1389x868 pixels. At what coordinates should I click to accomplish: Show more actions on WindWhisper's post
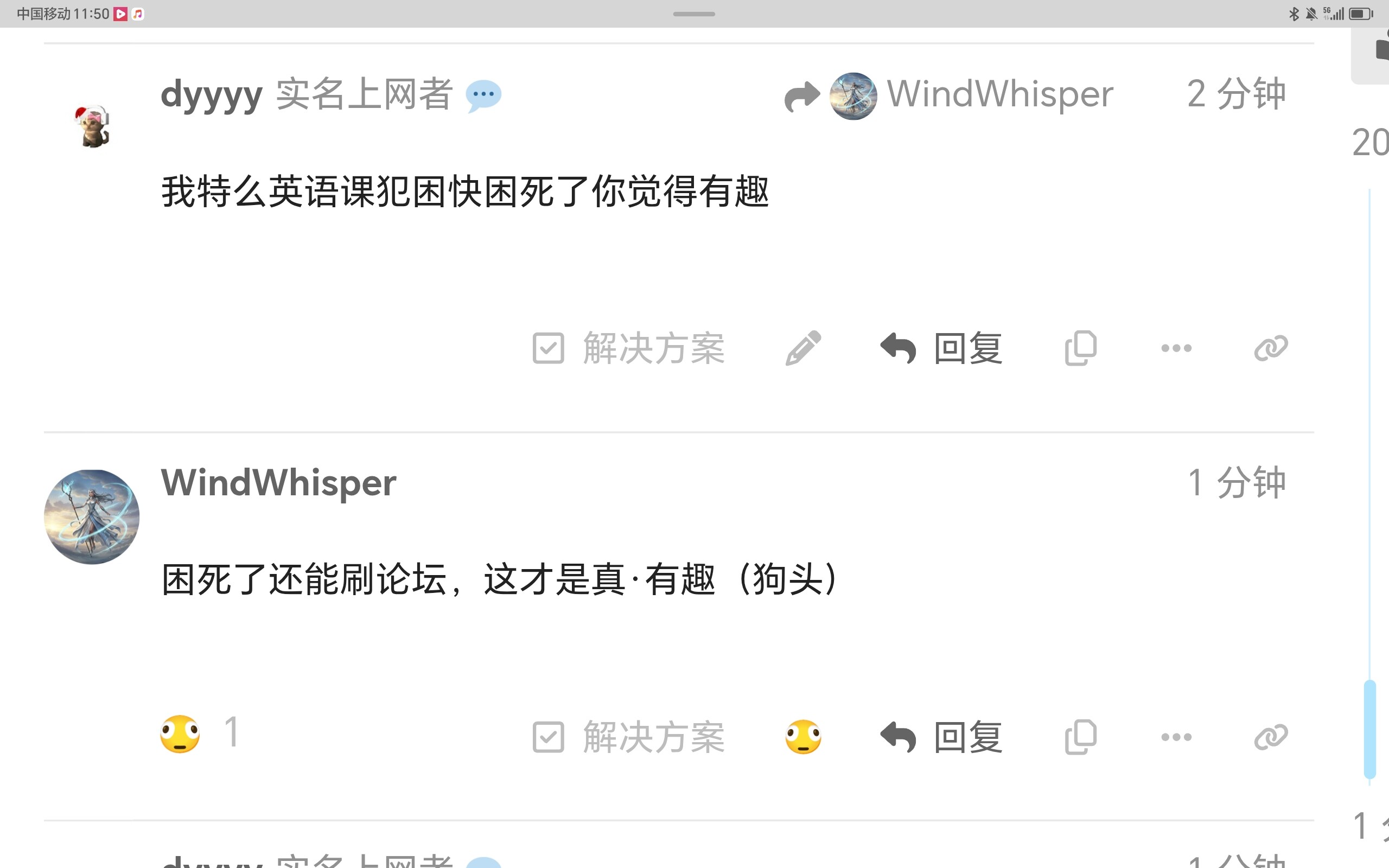[x=1176, y=737]
